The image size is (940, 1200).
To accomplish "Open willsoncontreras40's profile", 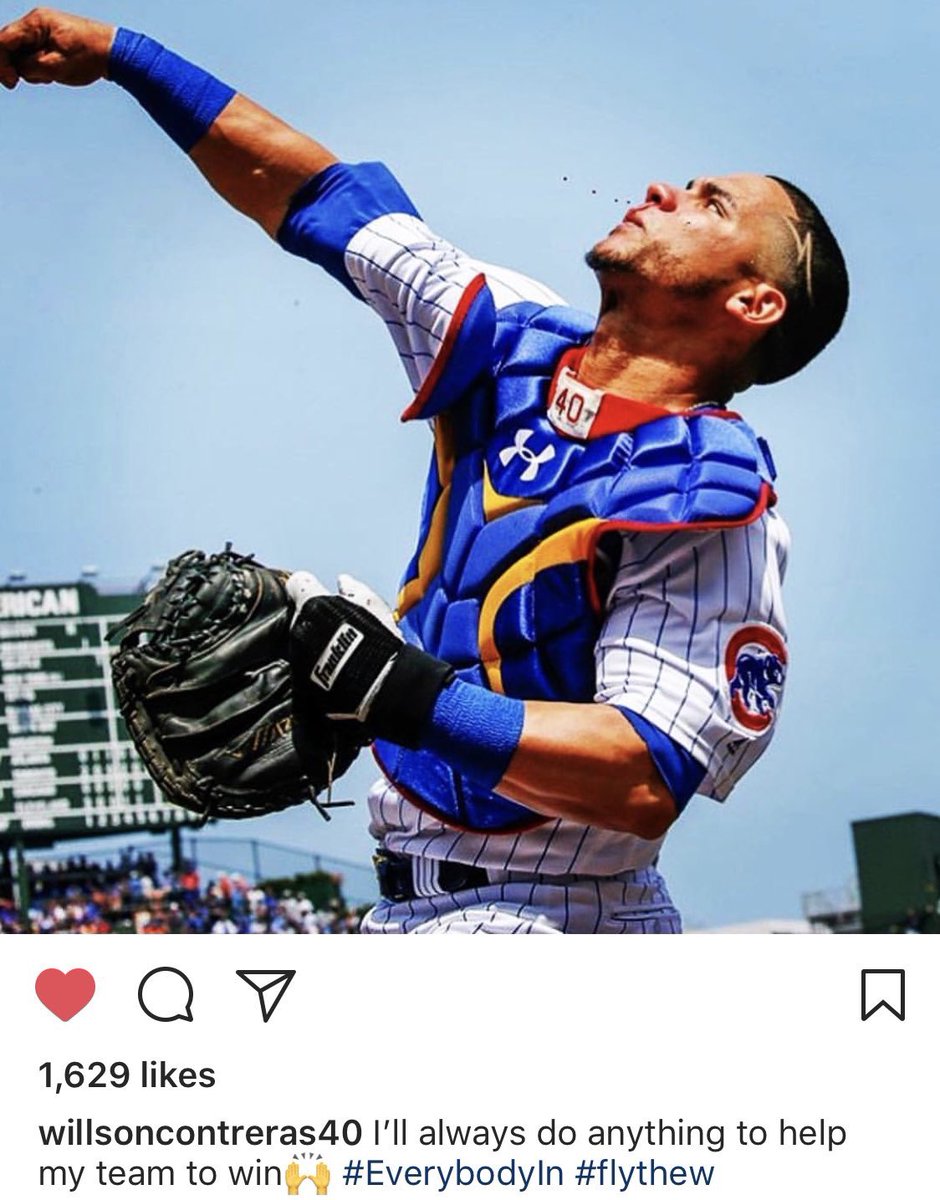I will click(200, 1134).
